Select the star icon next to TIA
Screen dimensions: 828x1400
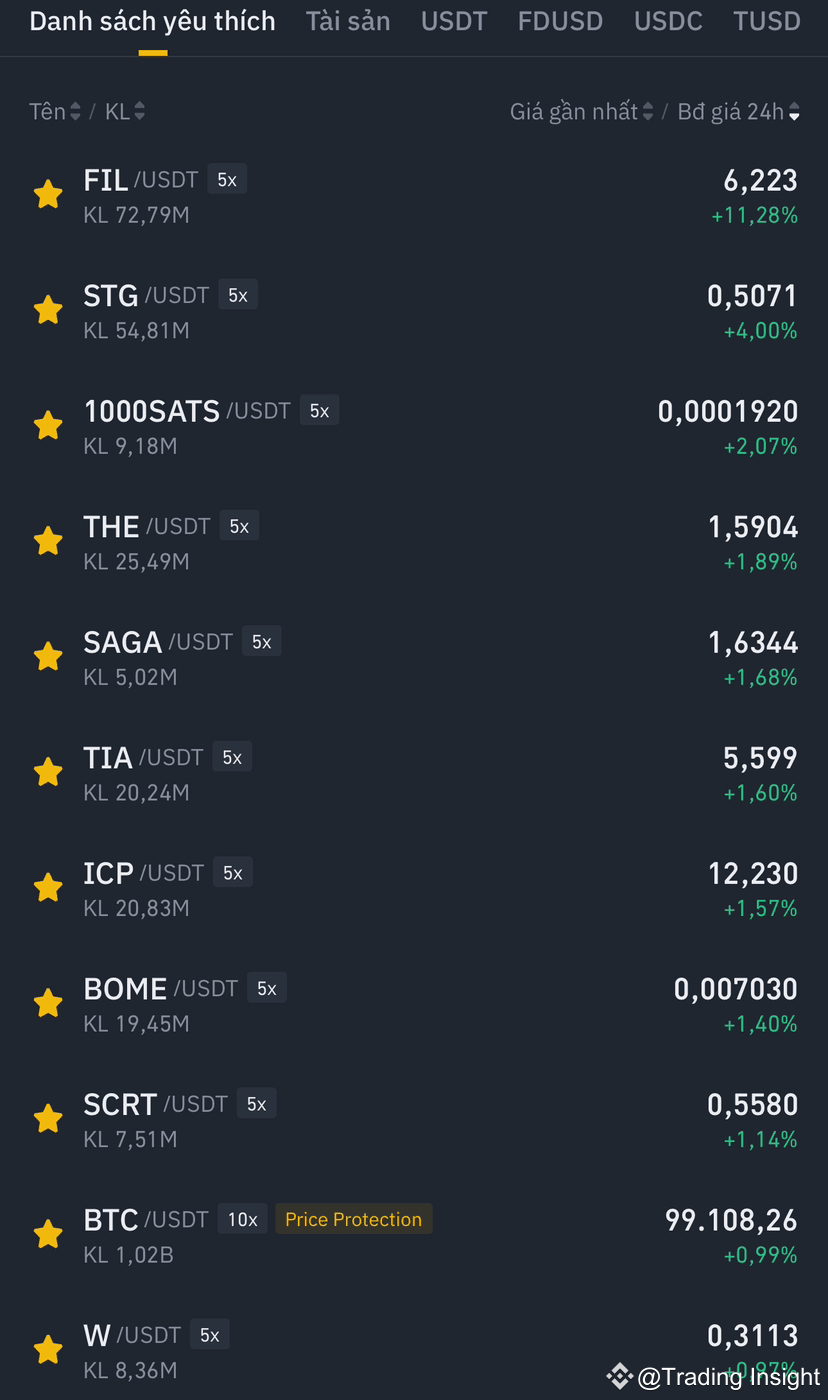(47, 771)
